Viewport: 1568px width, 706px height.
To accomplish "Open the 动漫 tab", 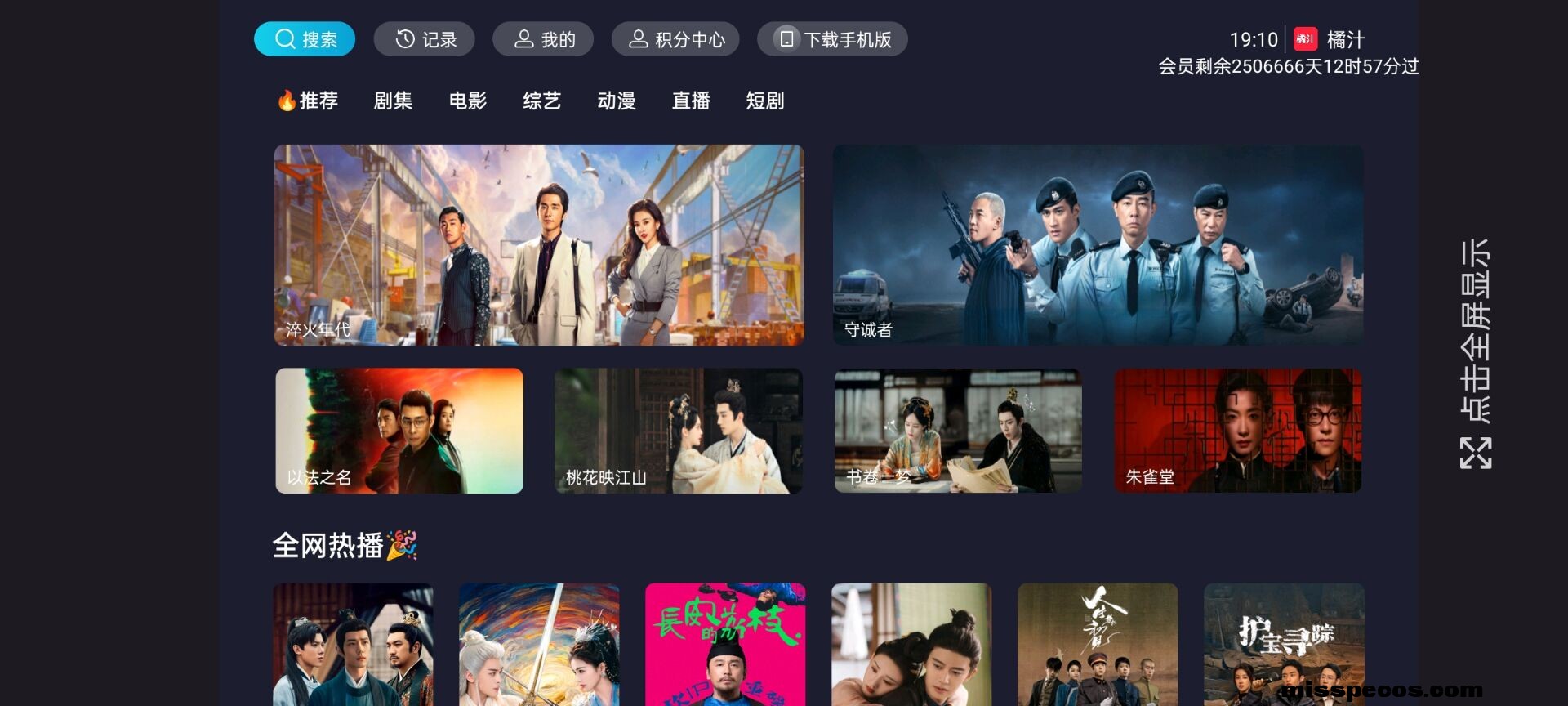I will tap(616, 101).
